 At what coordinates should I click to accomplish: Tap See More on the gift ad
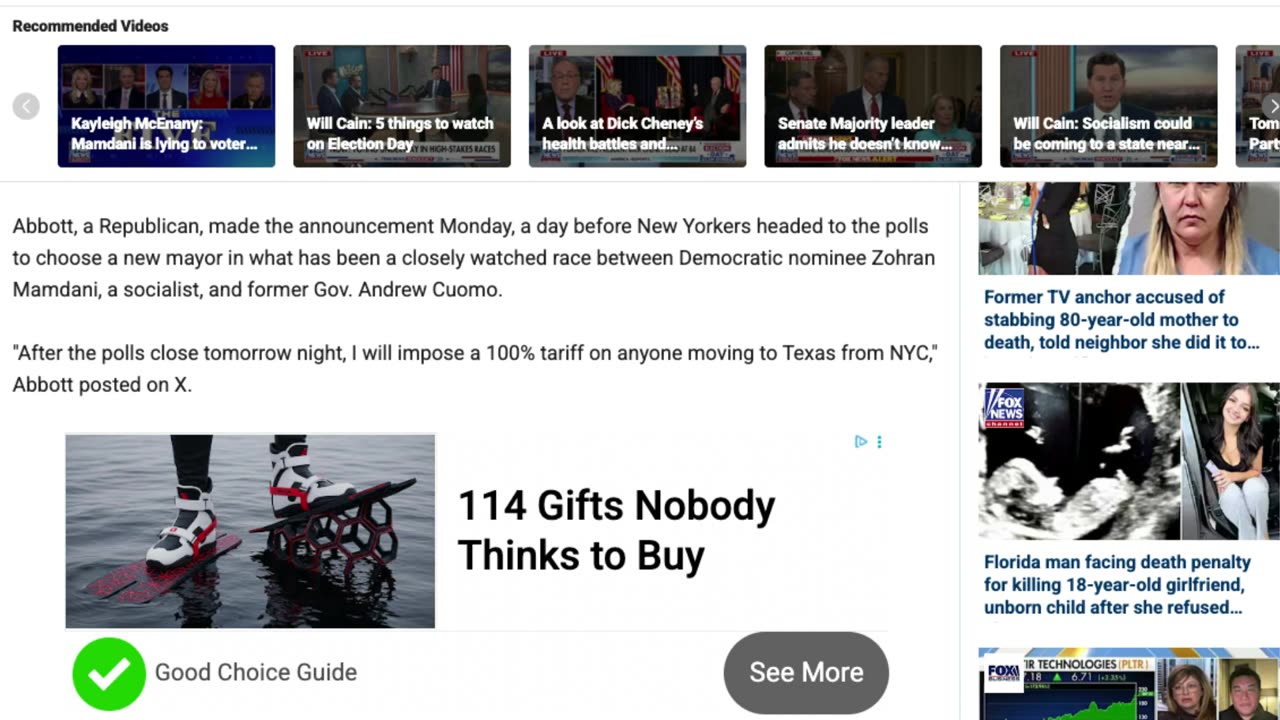[x=806, y=672]
